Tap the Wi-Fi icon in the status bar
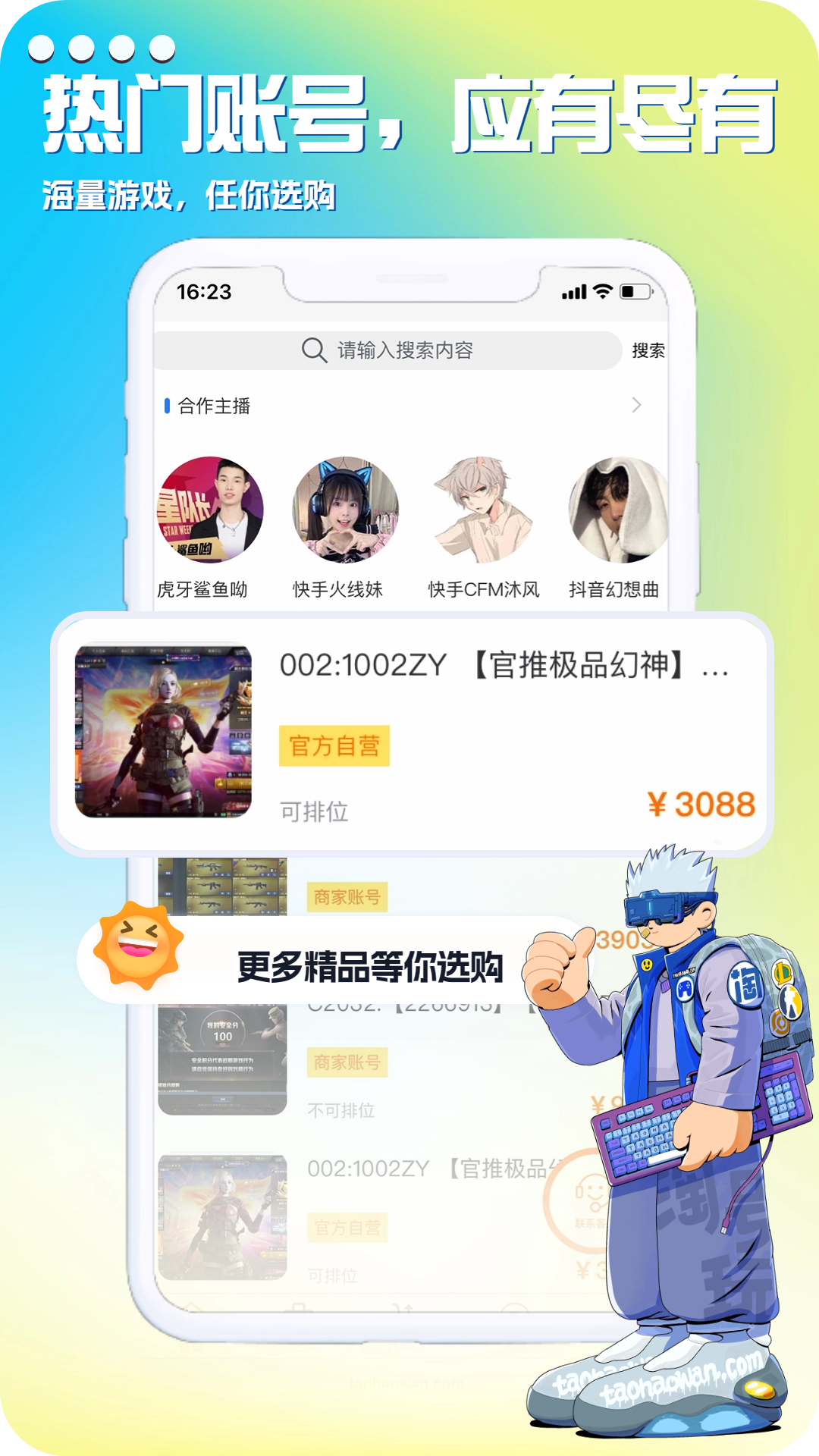819x1456 pixels. [x=602, y=292]
